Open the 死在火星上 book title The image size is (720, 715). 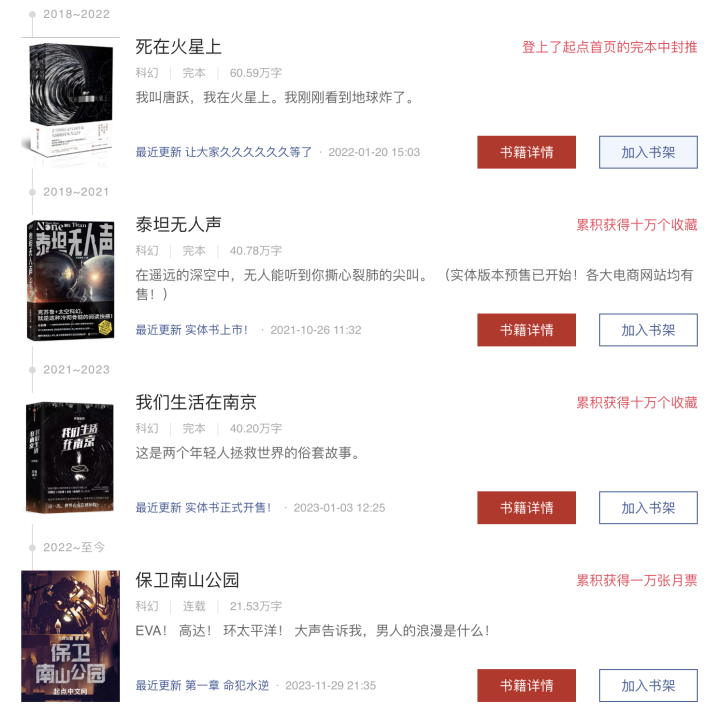tap(178, 47)
